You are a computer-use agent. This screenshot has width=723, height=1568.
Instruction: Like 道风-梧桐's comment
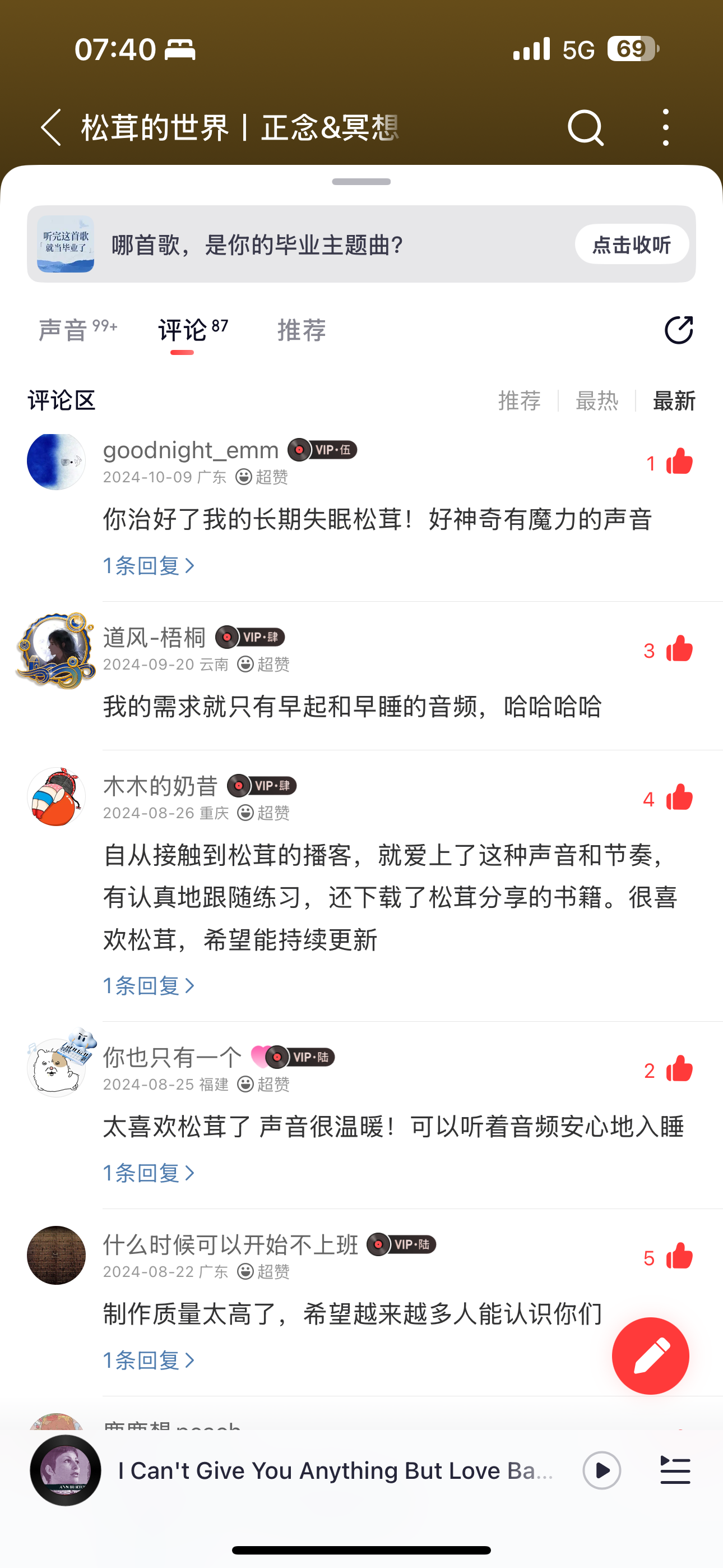679,649
